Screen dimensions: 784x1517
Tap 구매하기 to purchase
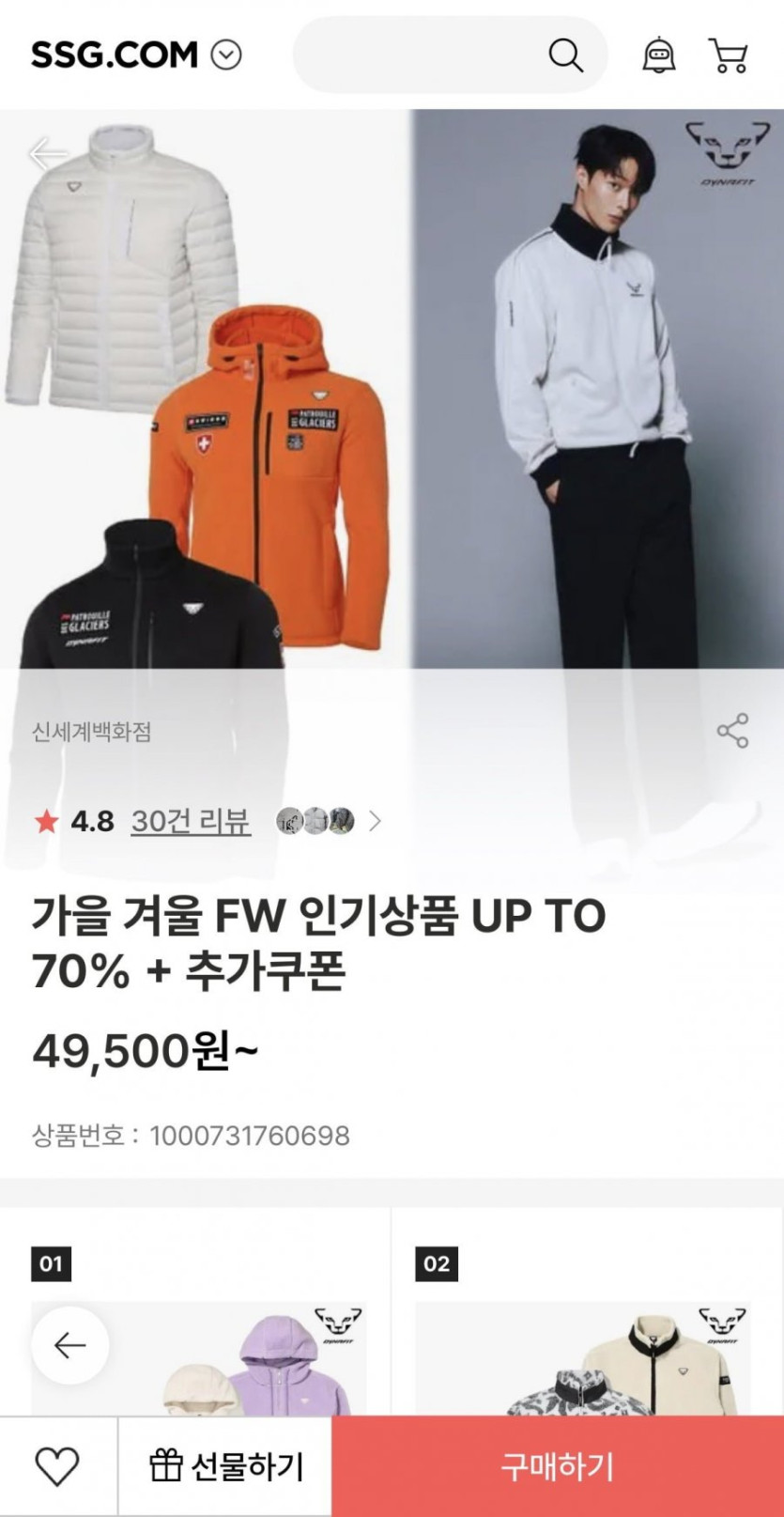[558, 1466]
